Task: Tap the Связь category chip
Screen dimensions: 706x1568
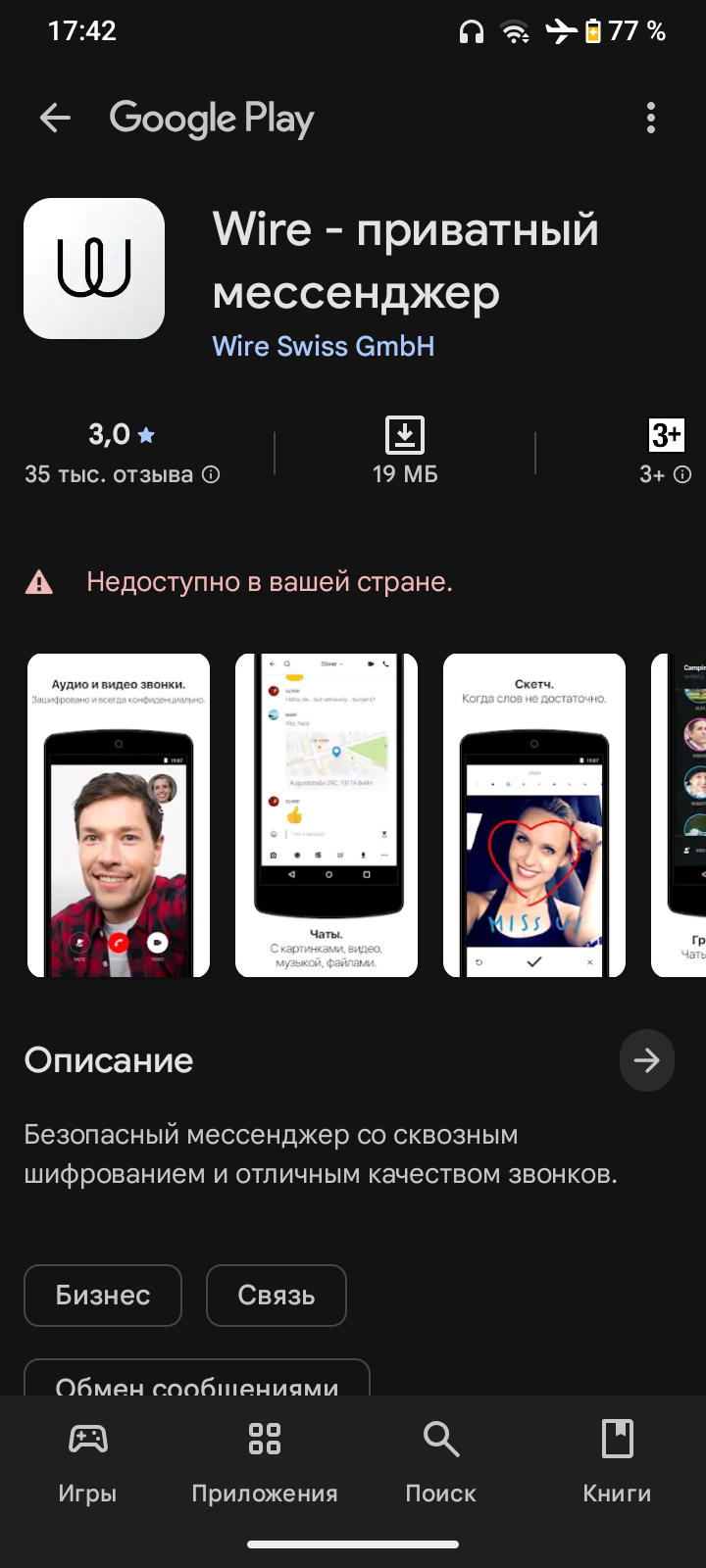Action: tap(276, 1295)
